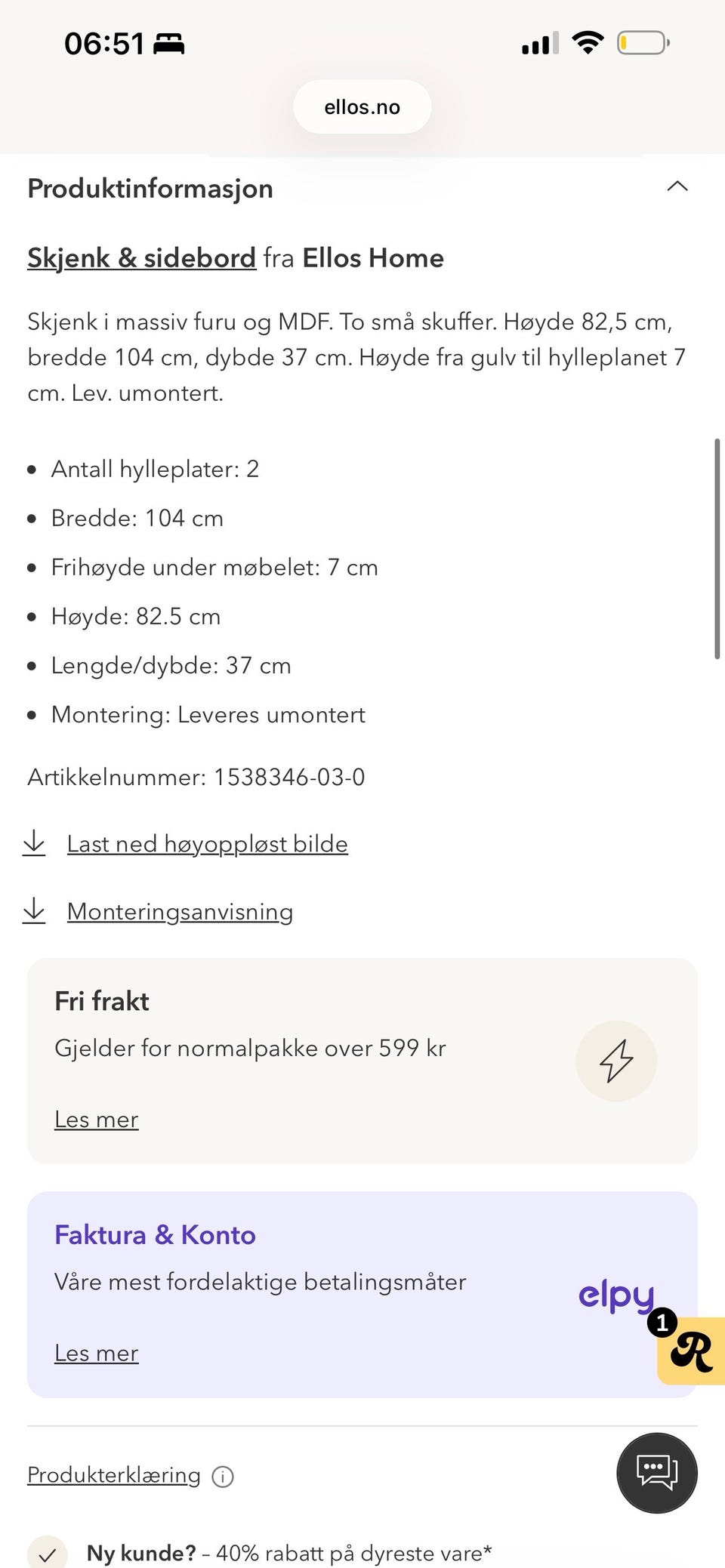The width and height of the screenshot is (725, 1568).
Task: Download the høyoppløst bilde
Action: (x=207, y=844)
